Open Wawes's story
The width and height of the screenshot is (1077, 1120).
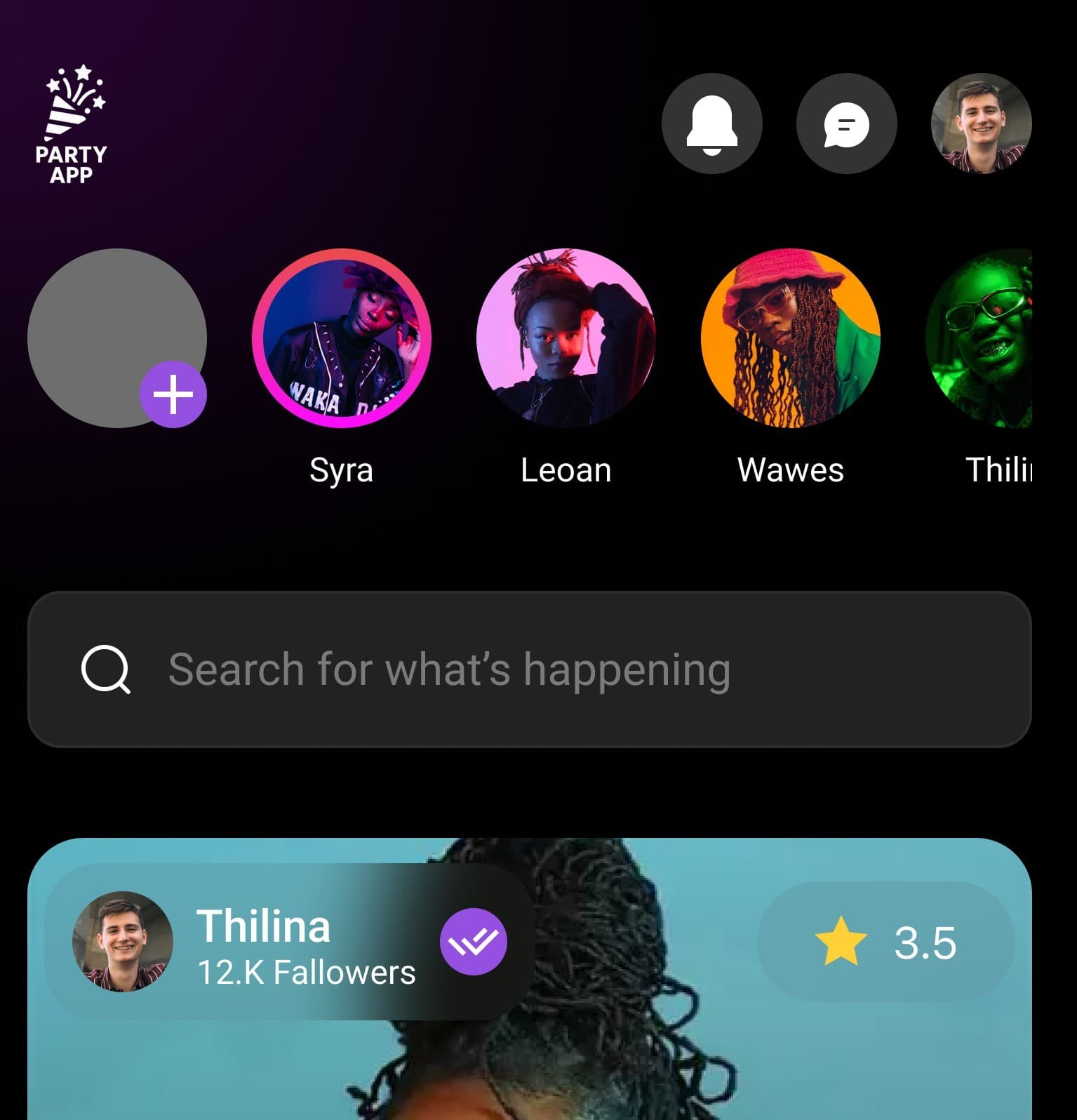click(791, 338)
